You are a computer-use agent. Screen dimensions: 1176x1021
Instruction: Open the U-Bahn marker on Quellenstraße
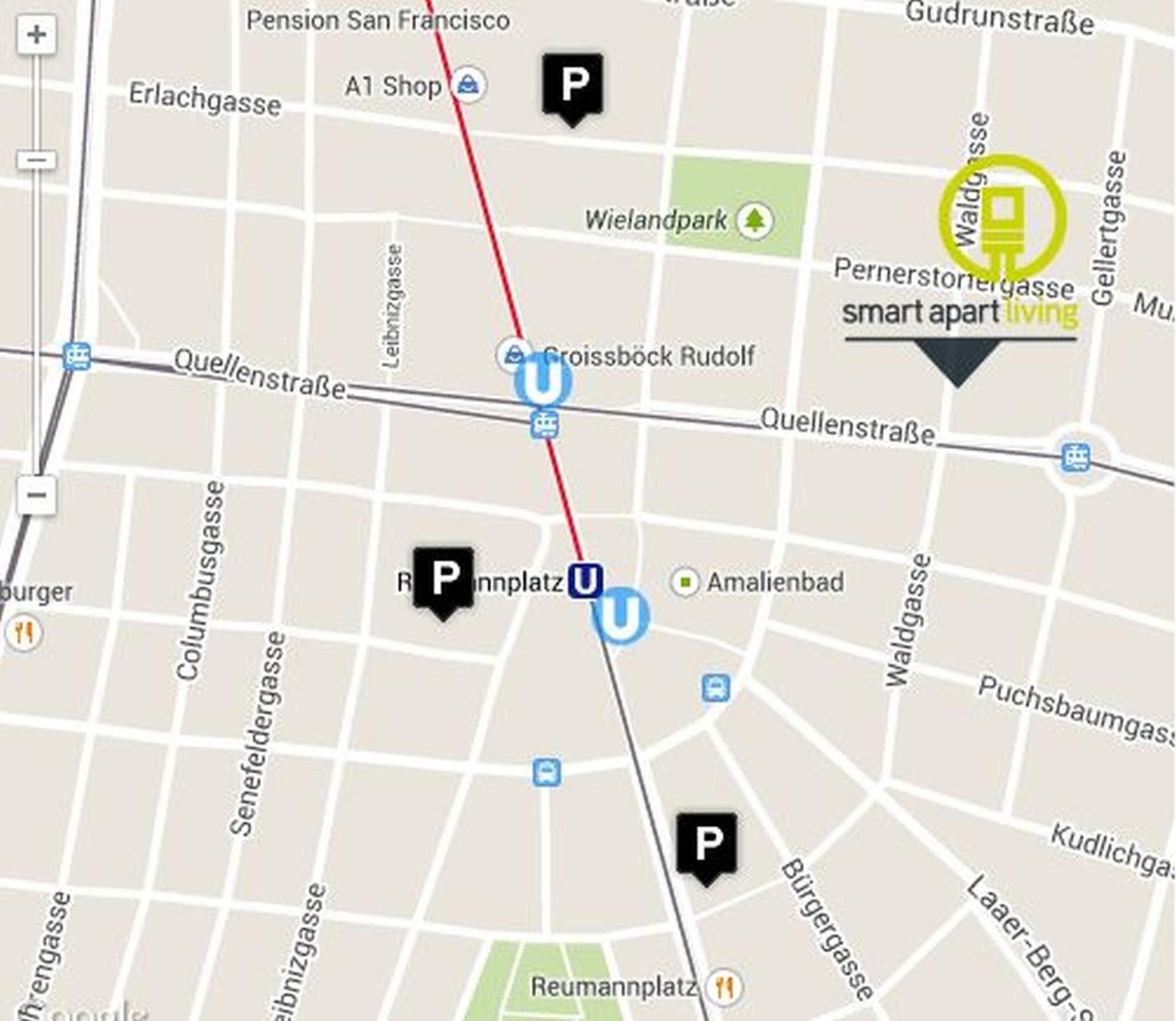[543, 382]
